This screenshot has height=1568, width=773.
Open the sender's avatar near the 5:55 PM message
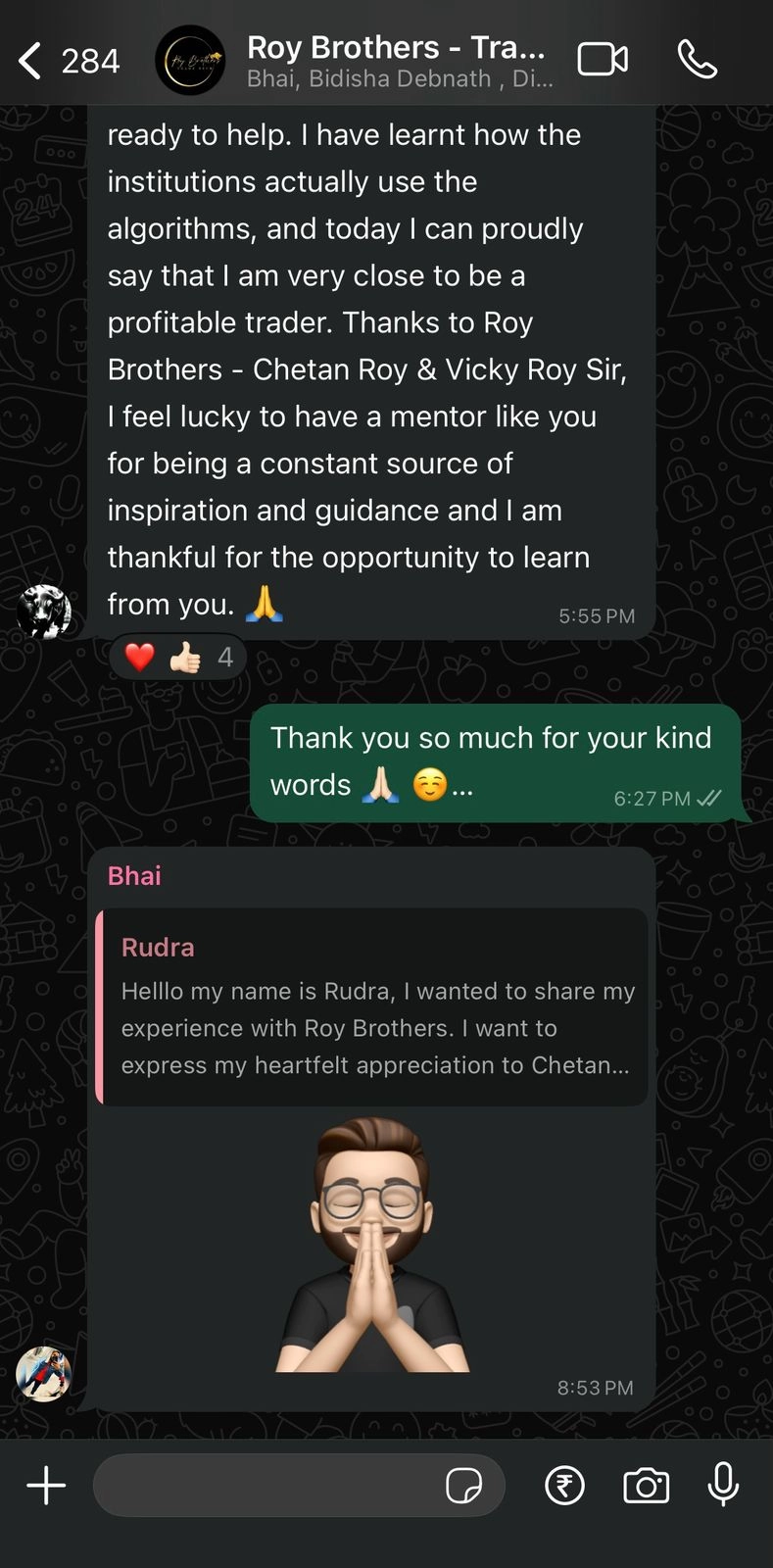point(44,612)
